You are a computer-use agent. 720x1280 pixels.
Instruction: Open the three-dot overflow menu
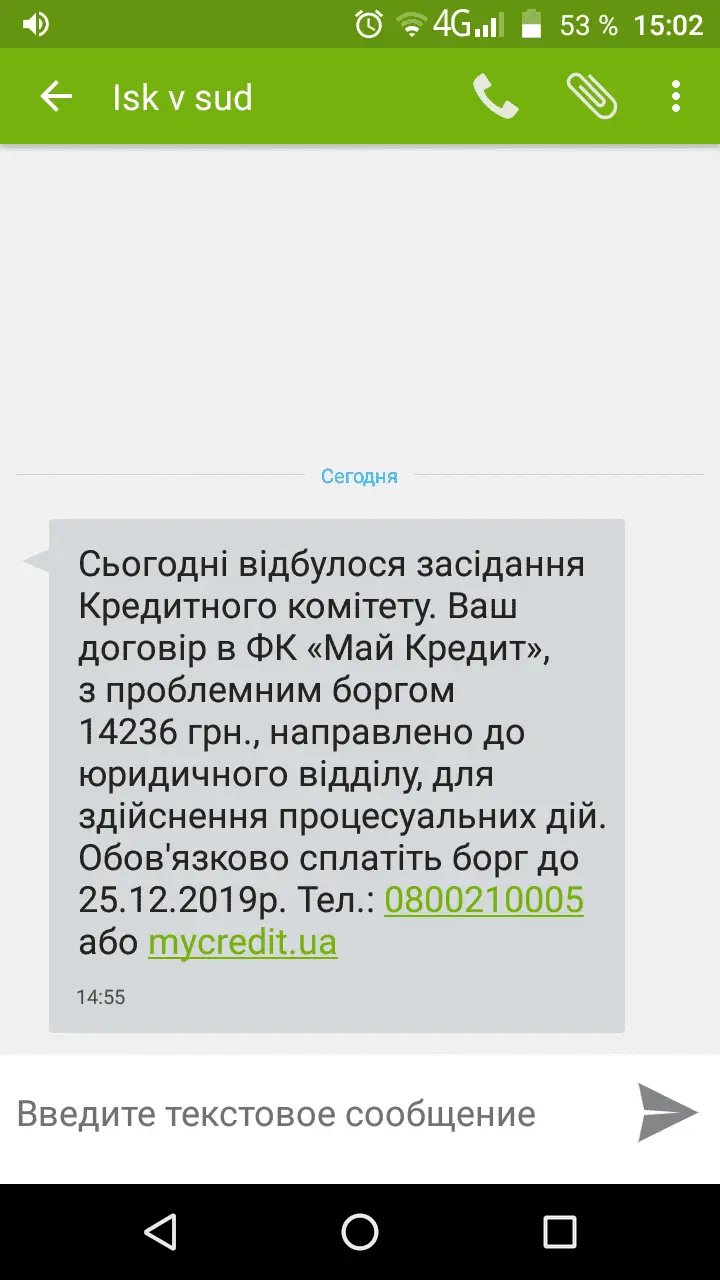(x=676, y=97)
